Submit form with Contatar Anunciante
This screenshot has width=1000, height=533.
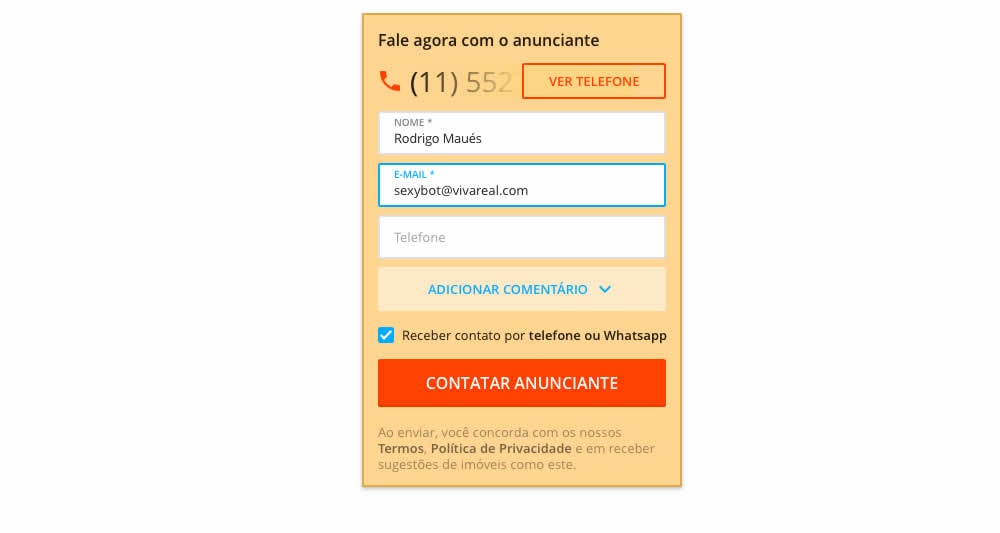[x=521, y=383]
